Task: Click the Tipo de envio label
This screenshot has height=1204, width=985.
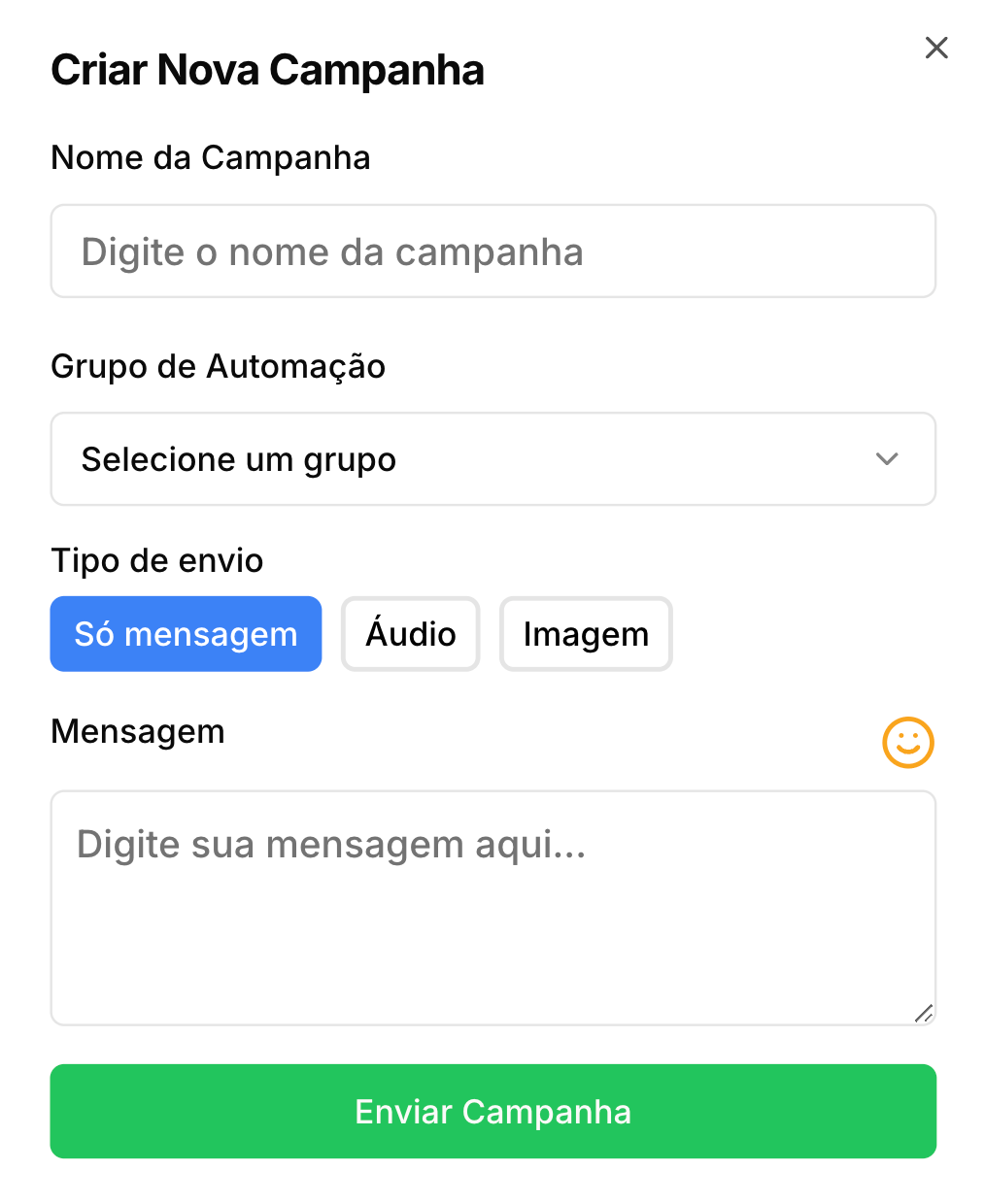Action: [156, 560]
